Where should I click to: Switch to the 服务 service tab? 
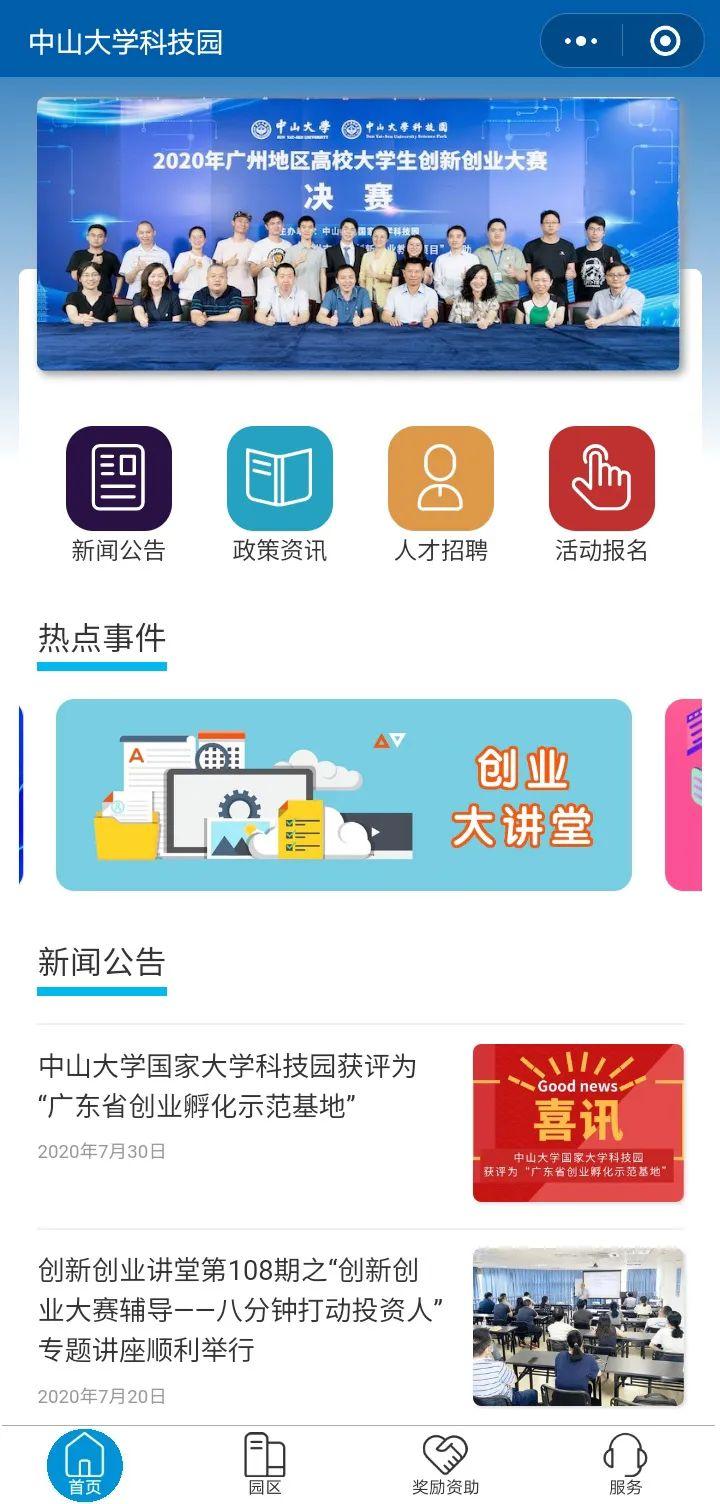[625, 1465]
